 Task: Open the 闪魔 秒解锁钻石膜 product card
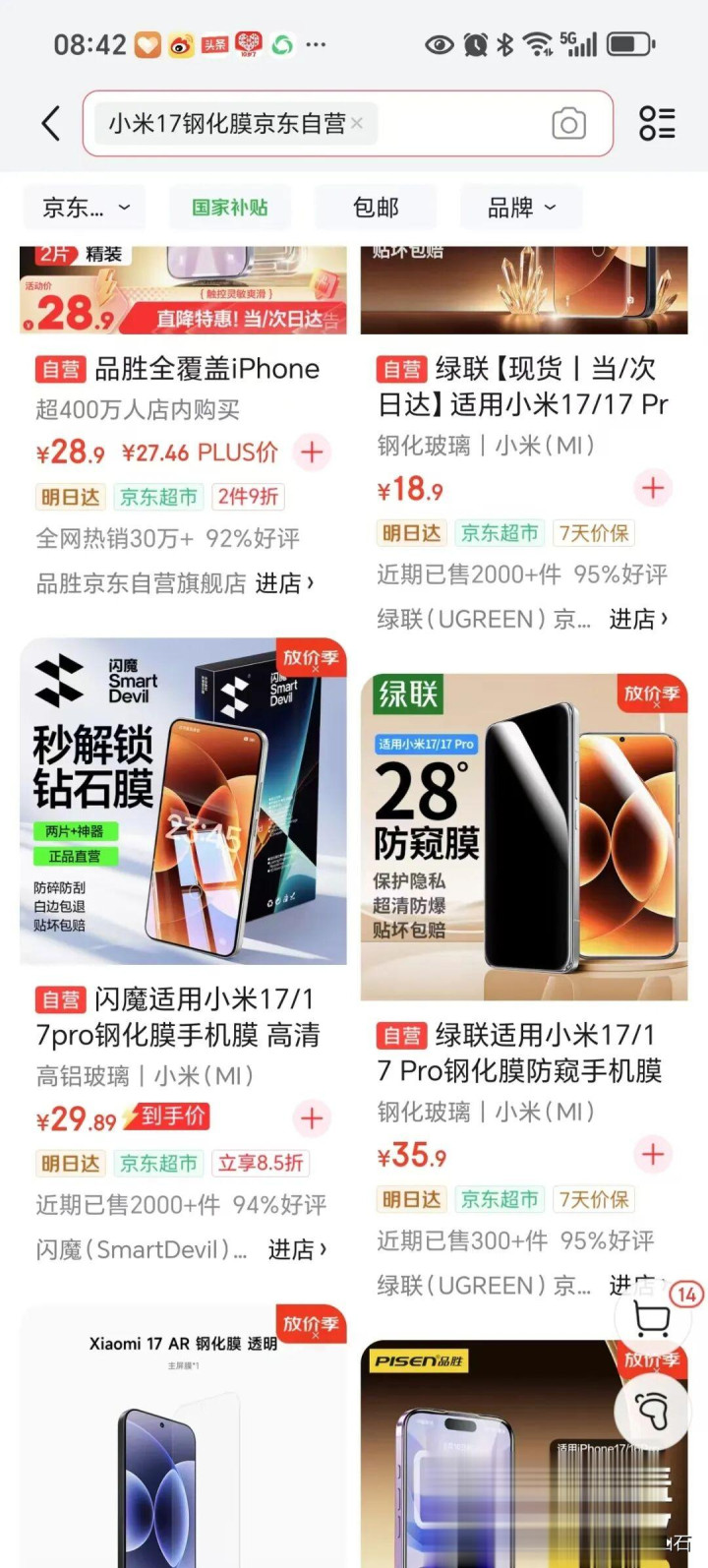tap(184, 802)
